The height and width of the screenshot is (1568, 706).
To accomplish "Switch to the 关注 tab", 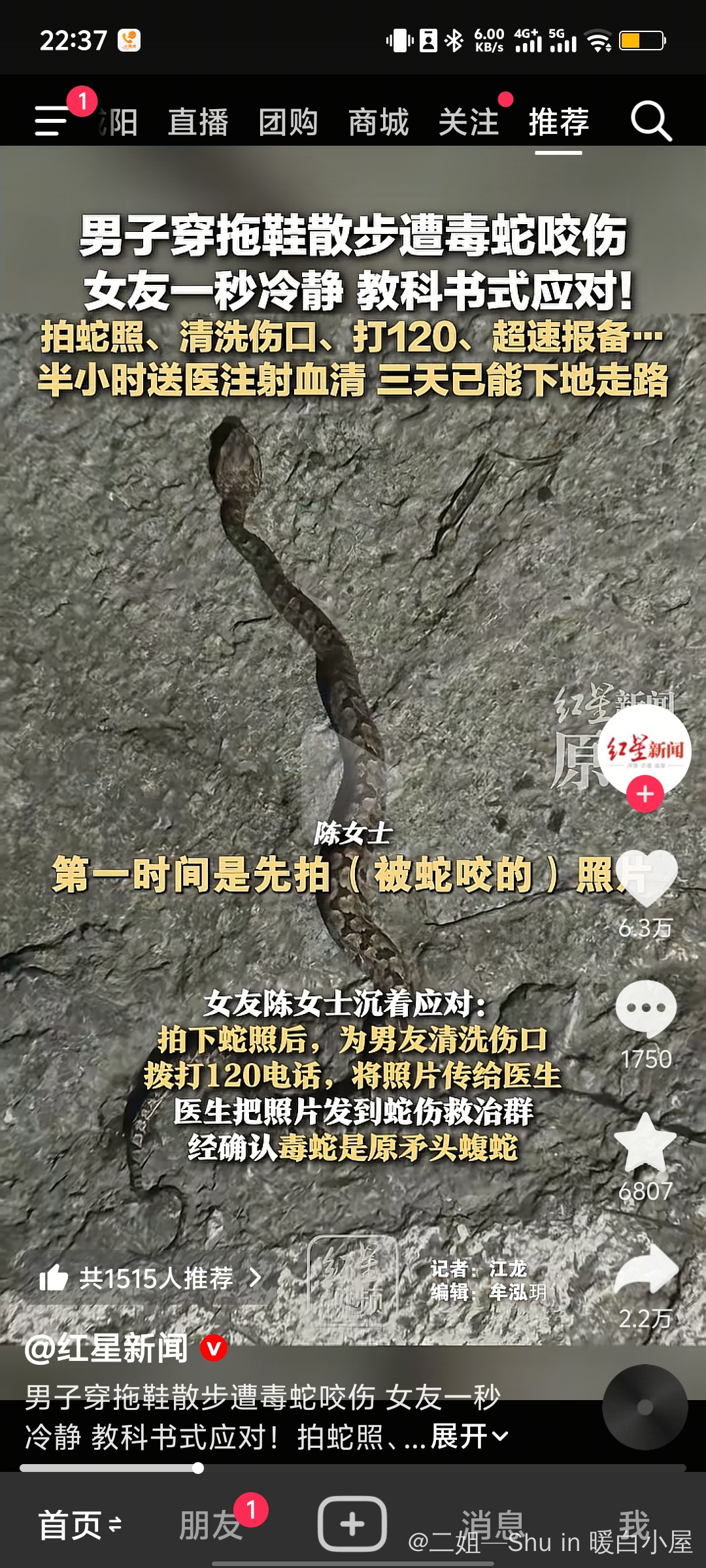I will tap(469, 122).
